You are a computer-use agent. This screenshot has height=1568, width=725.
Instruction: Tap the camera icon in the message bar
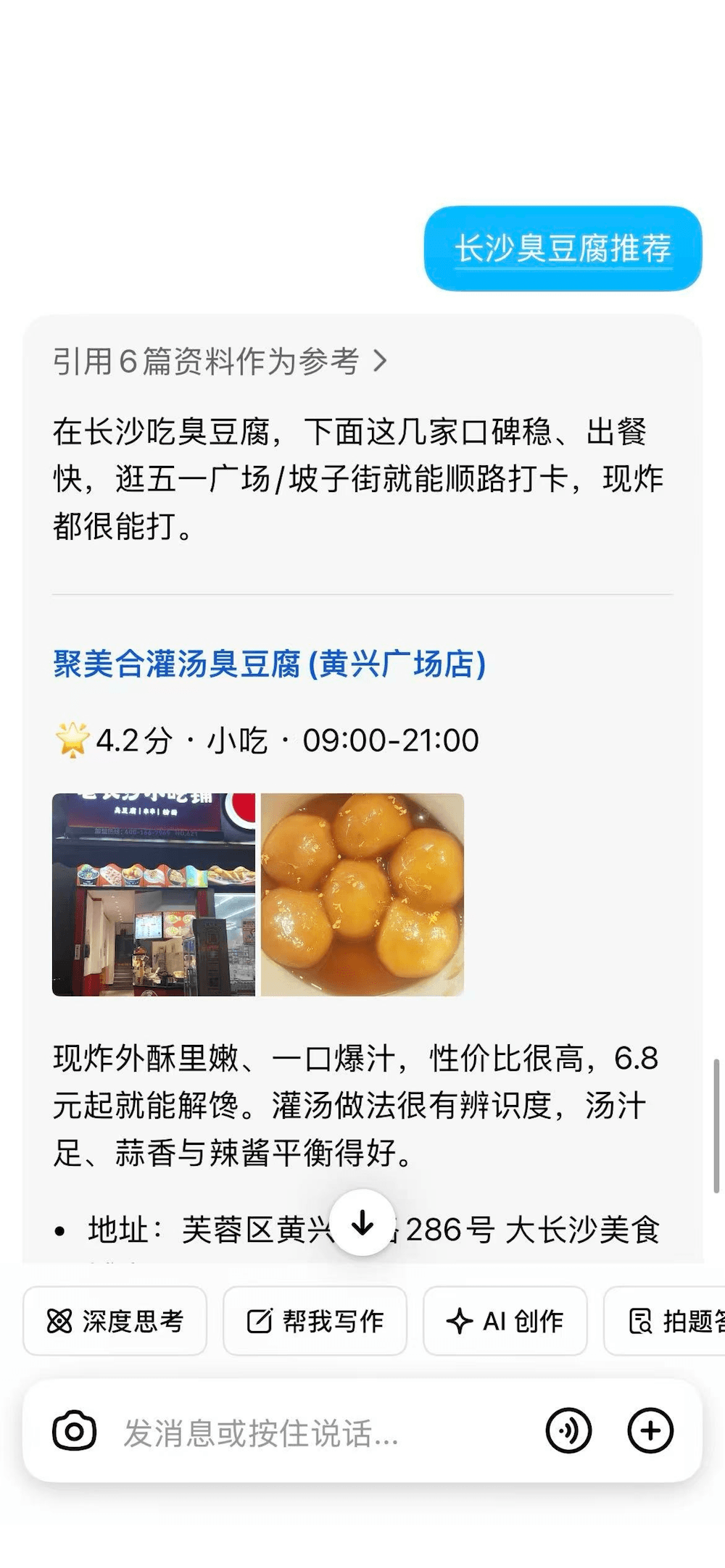click(x=75, y=1431)
